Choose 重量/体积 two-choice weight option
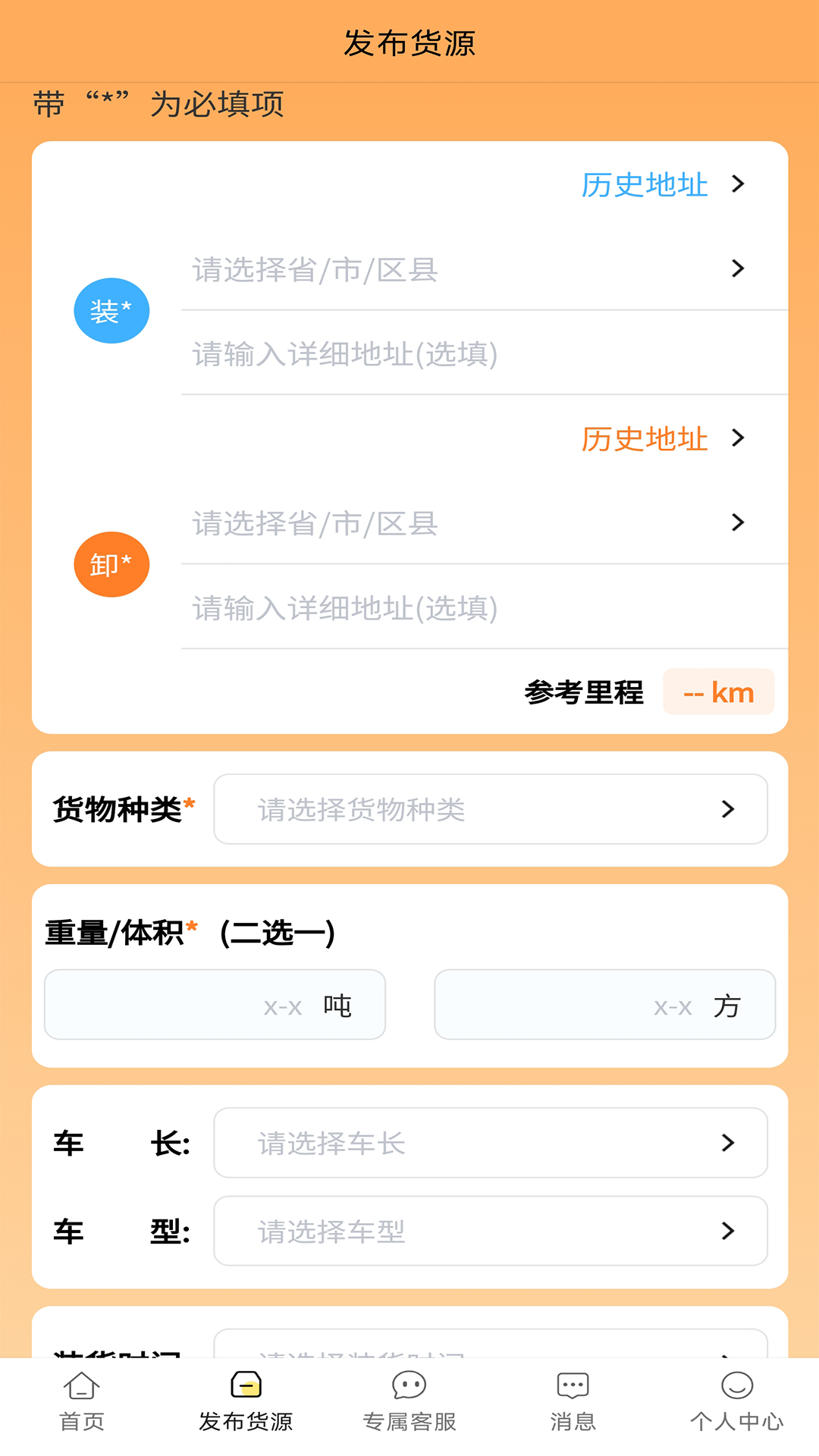The width and height of the screenshot is (819, 1456). point(190,933)
